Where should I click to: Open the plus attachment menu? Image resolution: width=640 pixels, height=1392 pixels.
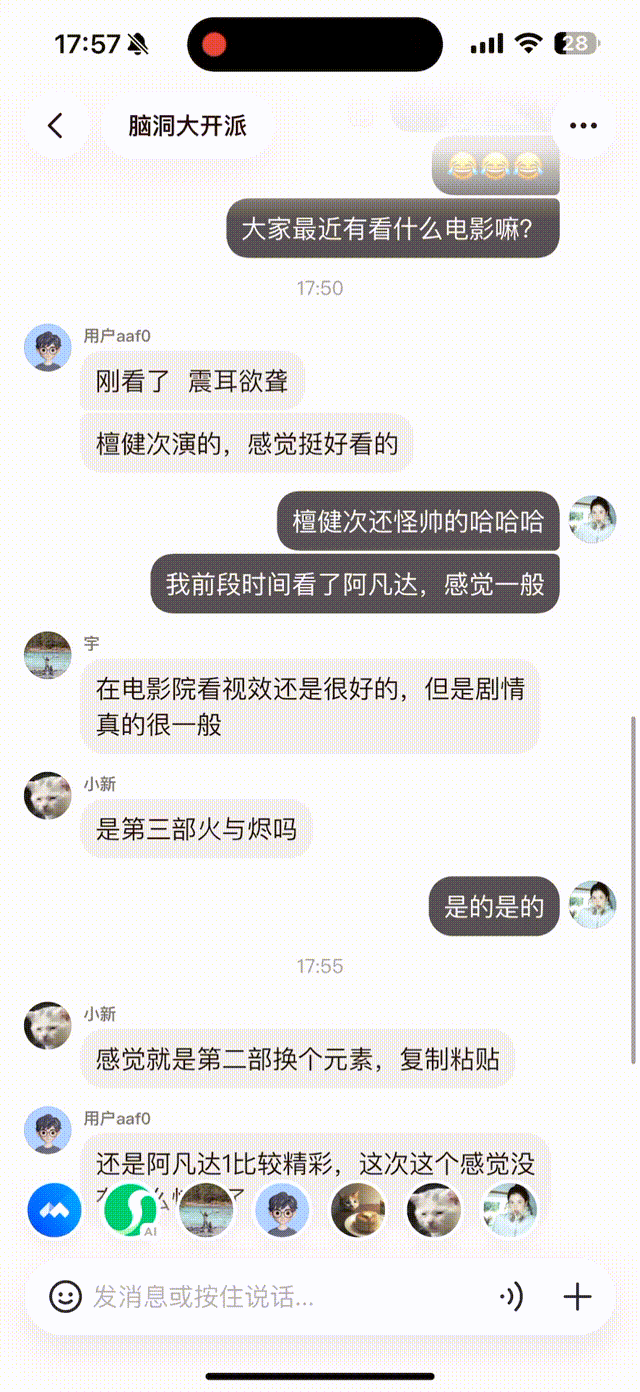[x=577, y=1297]
